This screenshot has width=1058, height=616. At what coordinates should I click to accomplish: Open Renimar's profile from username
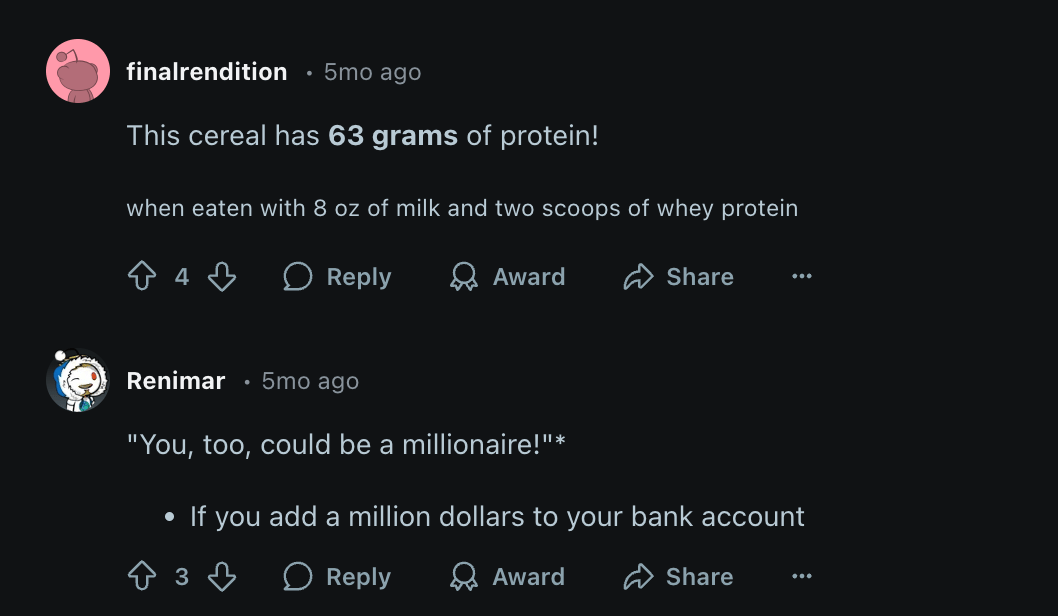[x=176, y=381]
